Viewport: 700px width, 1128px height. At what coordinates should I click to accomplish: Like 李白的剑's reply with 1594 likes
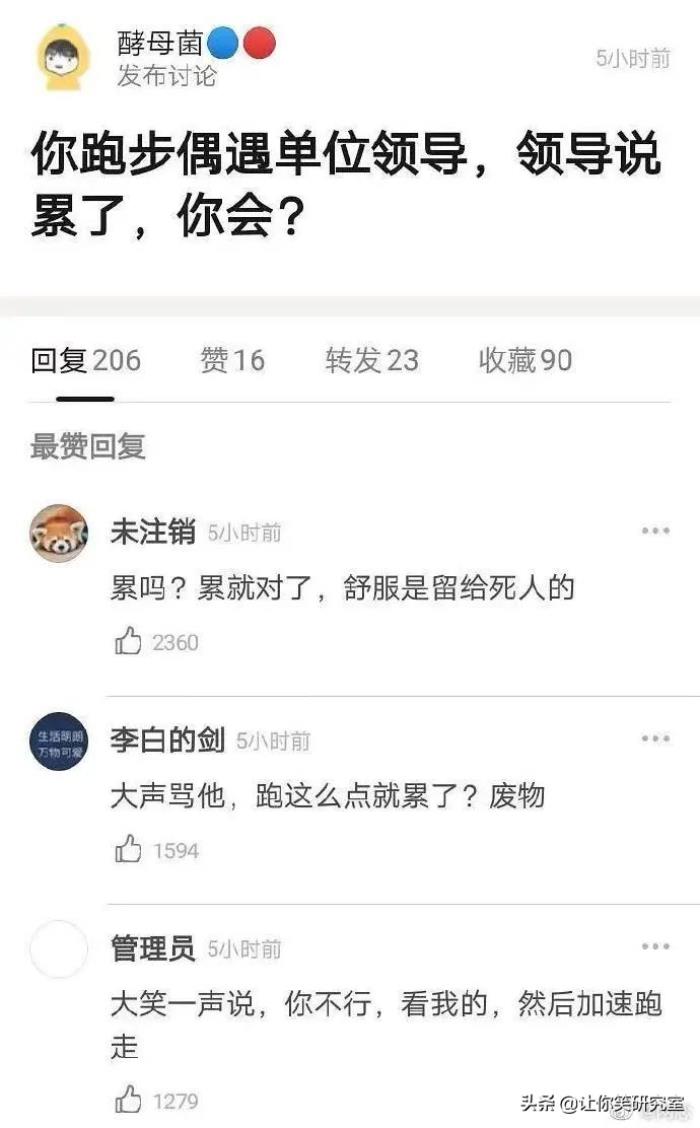click(129, 850)
